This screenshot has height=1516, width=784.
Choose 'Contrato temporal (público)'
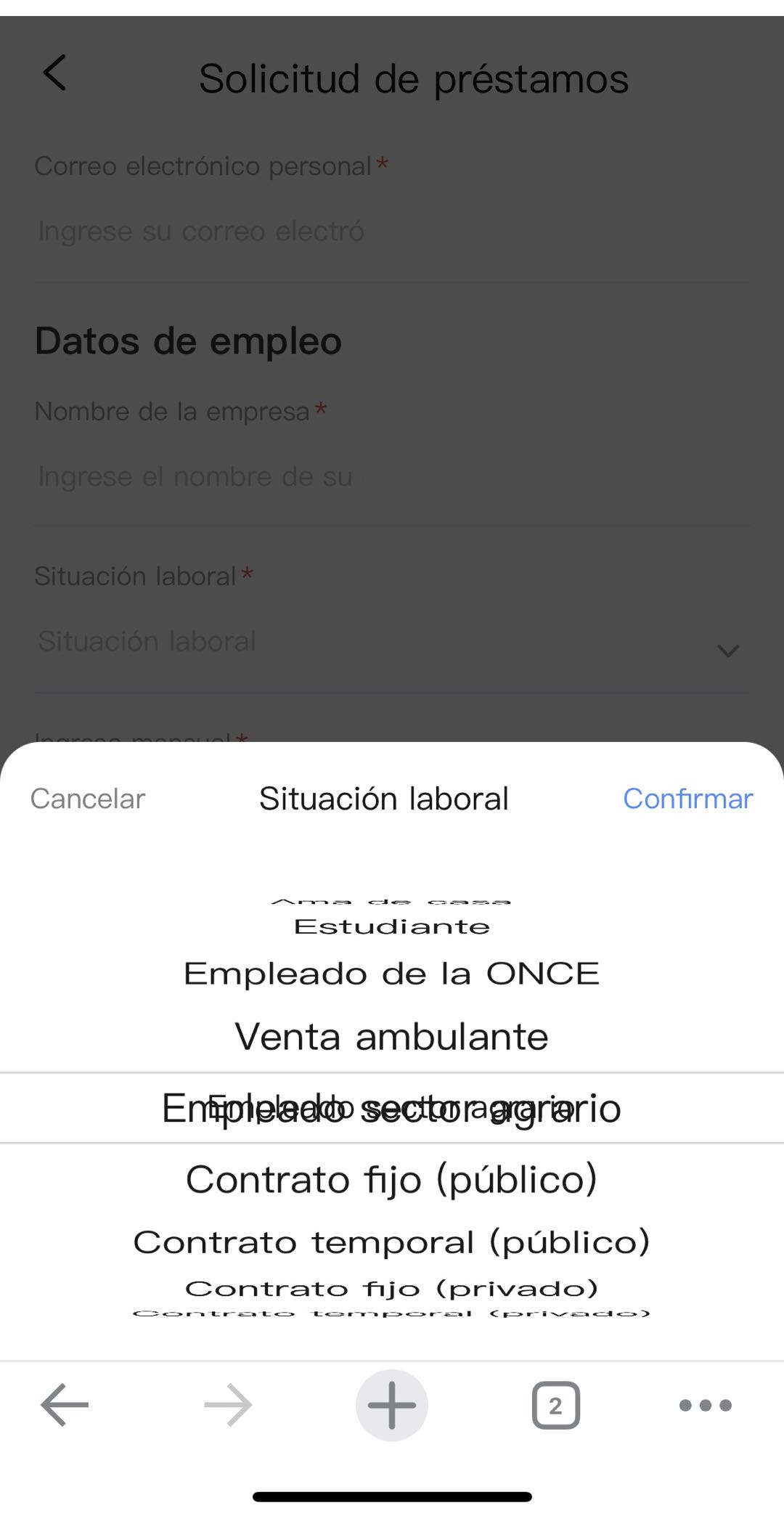click(x=391, y=1242)
